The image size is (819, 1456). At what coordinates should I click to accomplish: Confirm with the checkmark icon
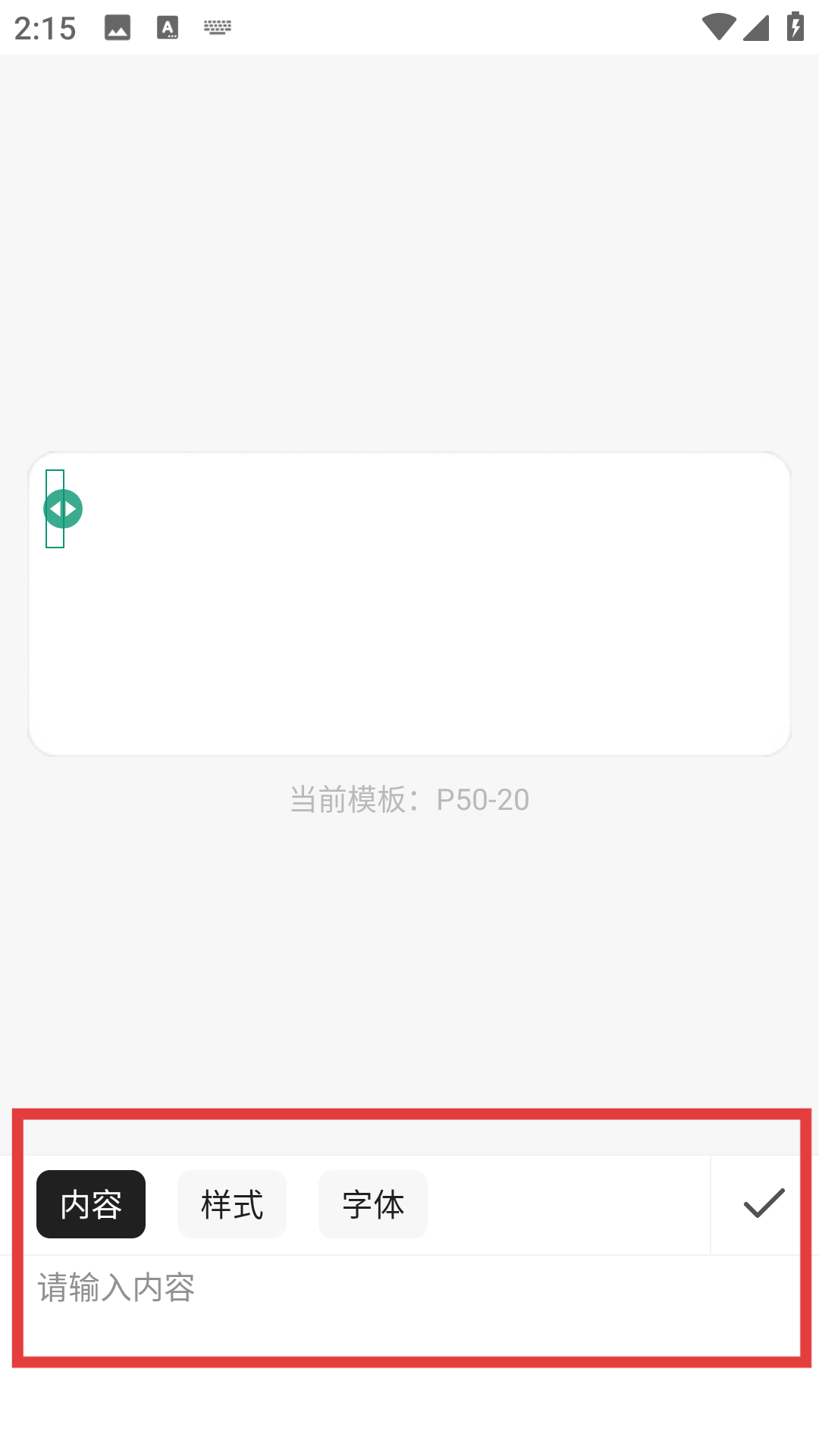click(x=764, y=1203)
